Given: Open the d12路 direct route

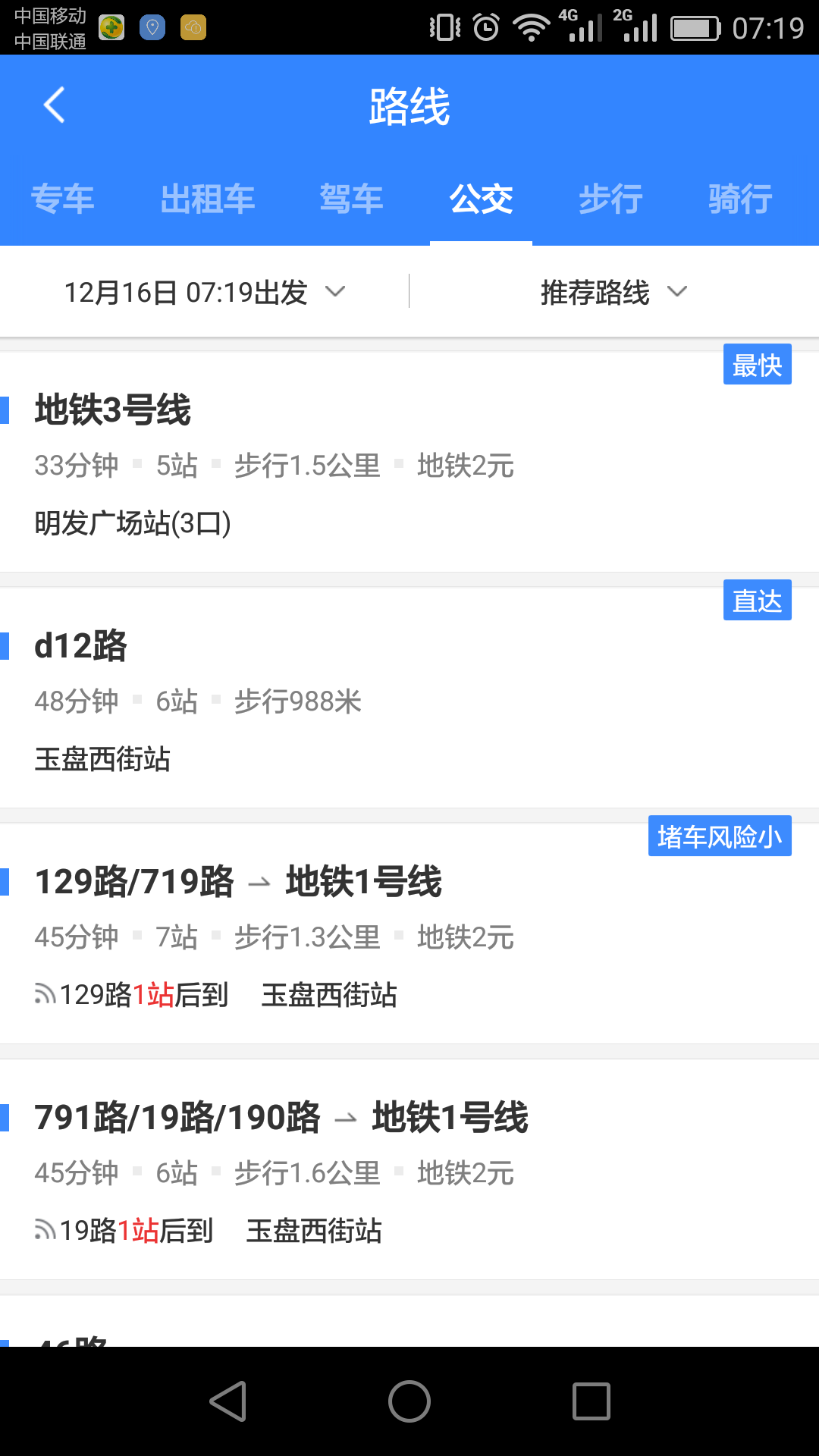Looking at the screenshot, I should tap(409, 698).
